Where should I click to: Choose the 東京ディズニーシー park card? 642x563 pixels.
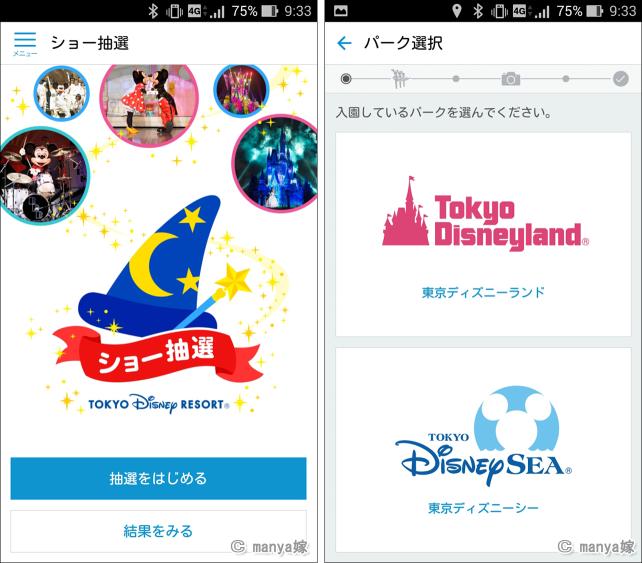click(x=483, y=448)
